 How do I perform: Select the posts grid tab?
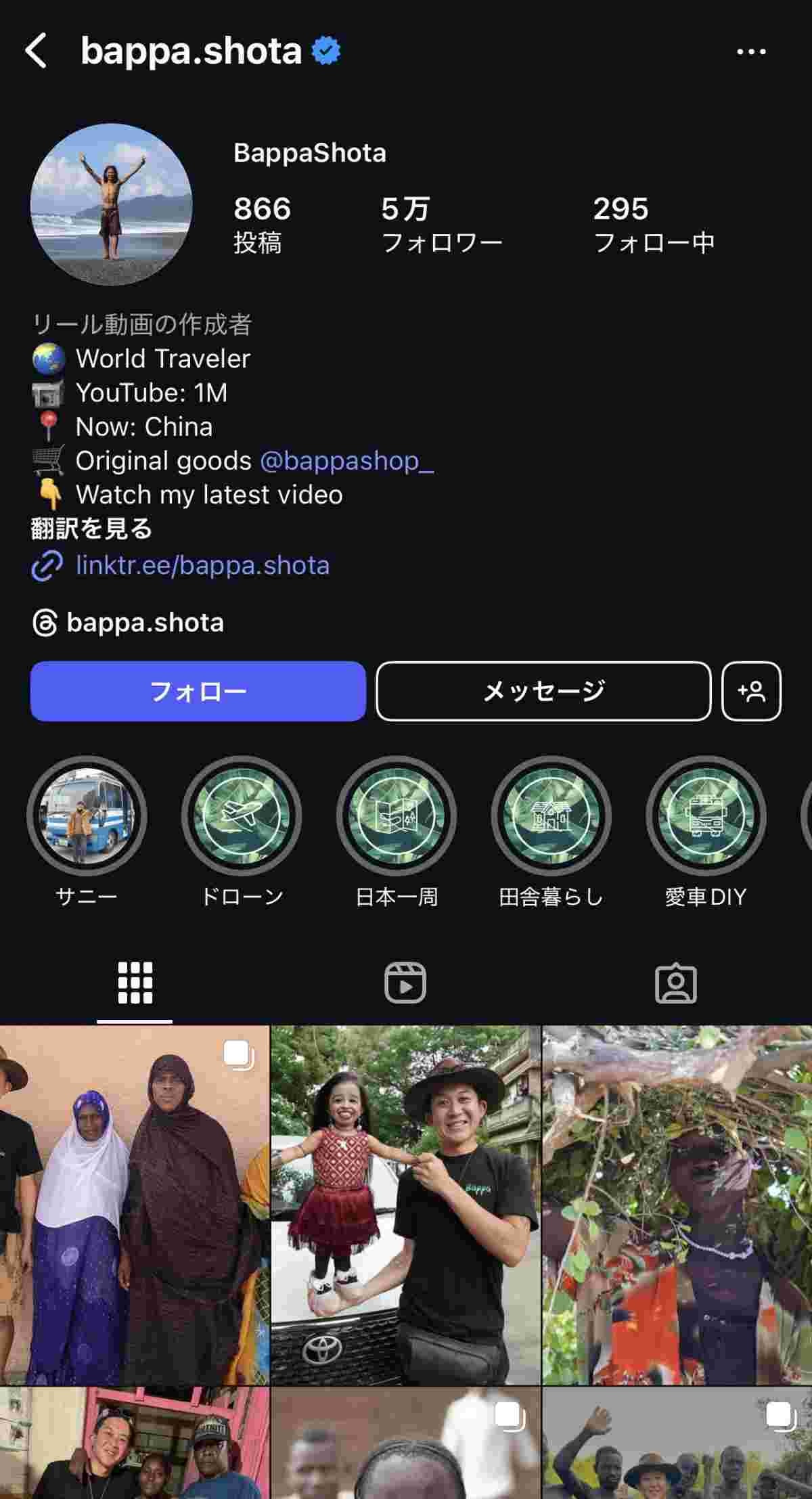click(x=135, y=983)
